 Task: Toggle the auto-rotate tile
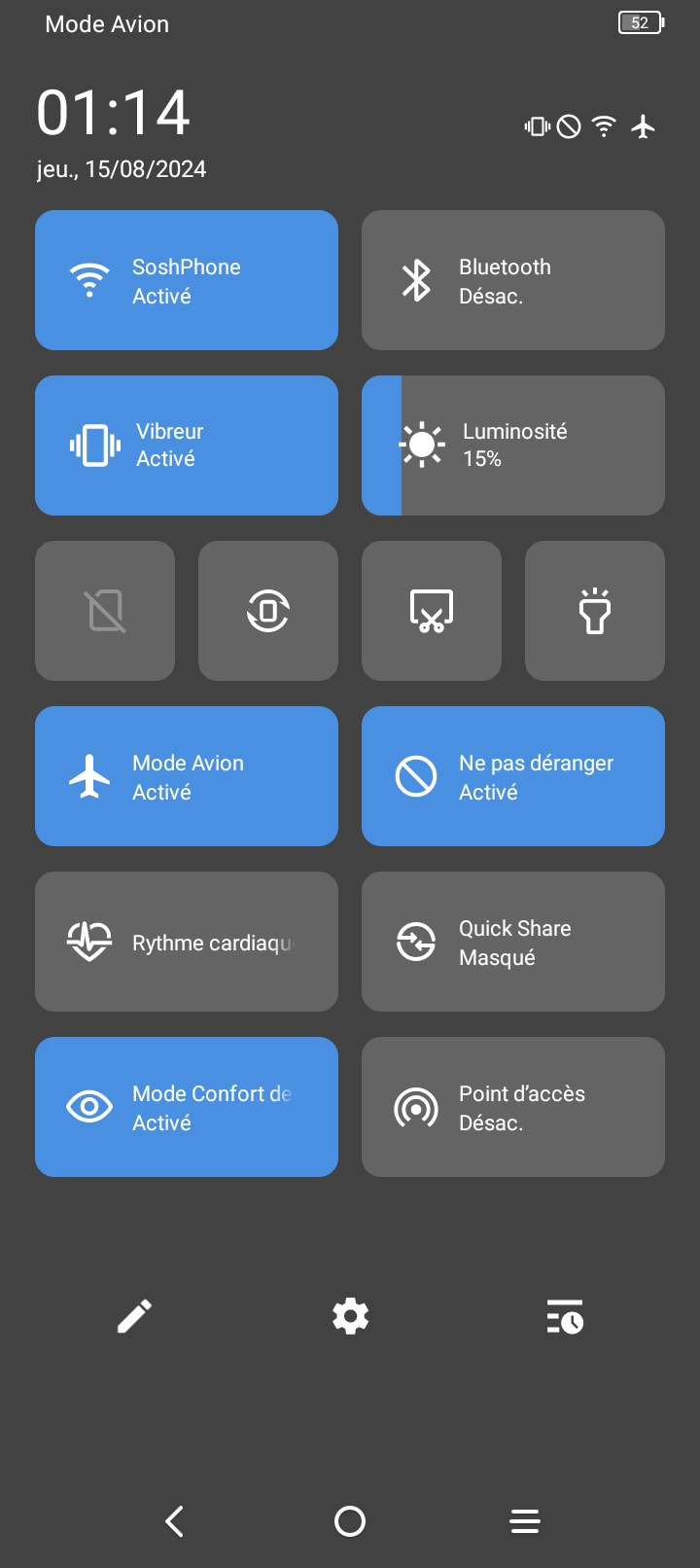click(268, 611)
